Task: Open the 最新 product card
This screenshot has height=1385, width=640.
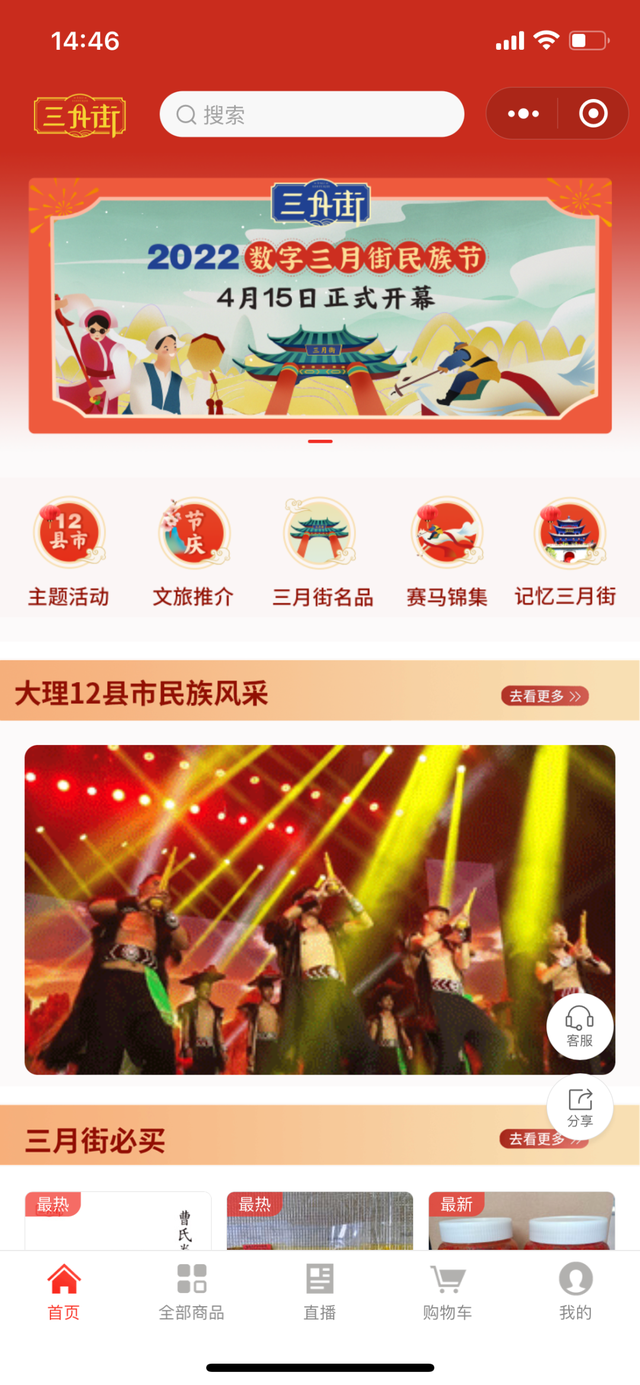Action: tap(521, 1222)
